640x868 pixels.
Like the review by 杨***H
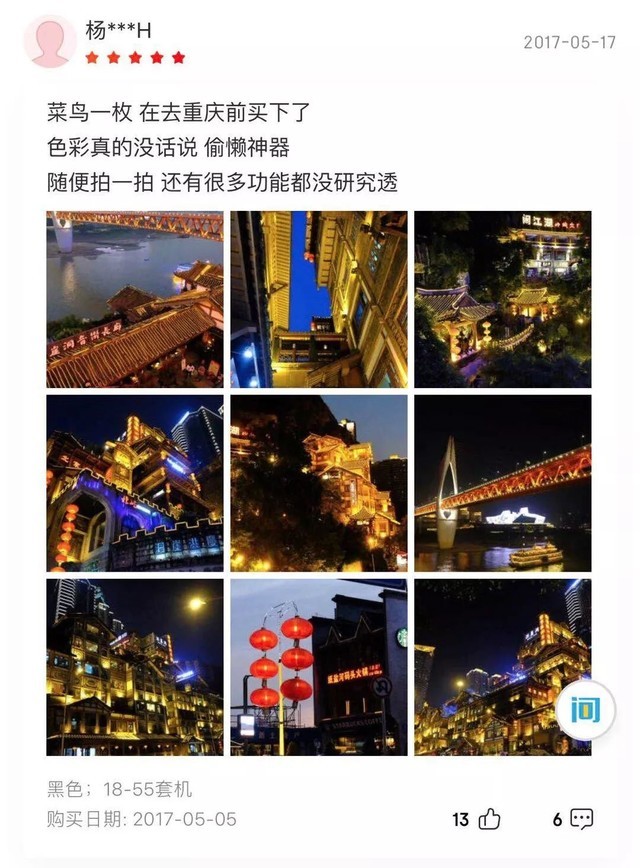[489, 819]
